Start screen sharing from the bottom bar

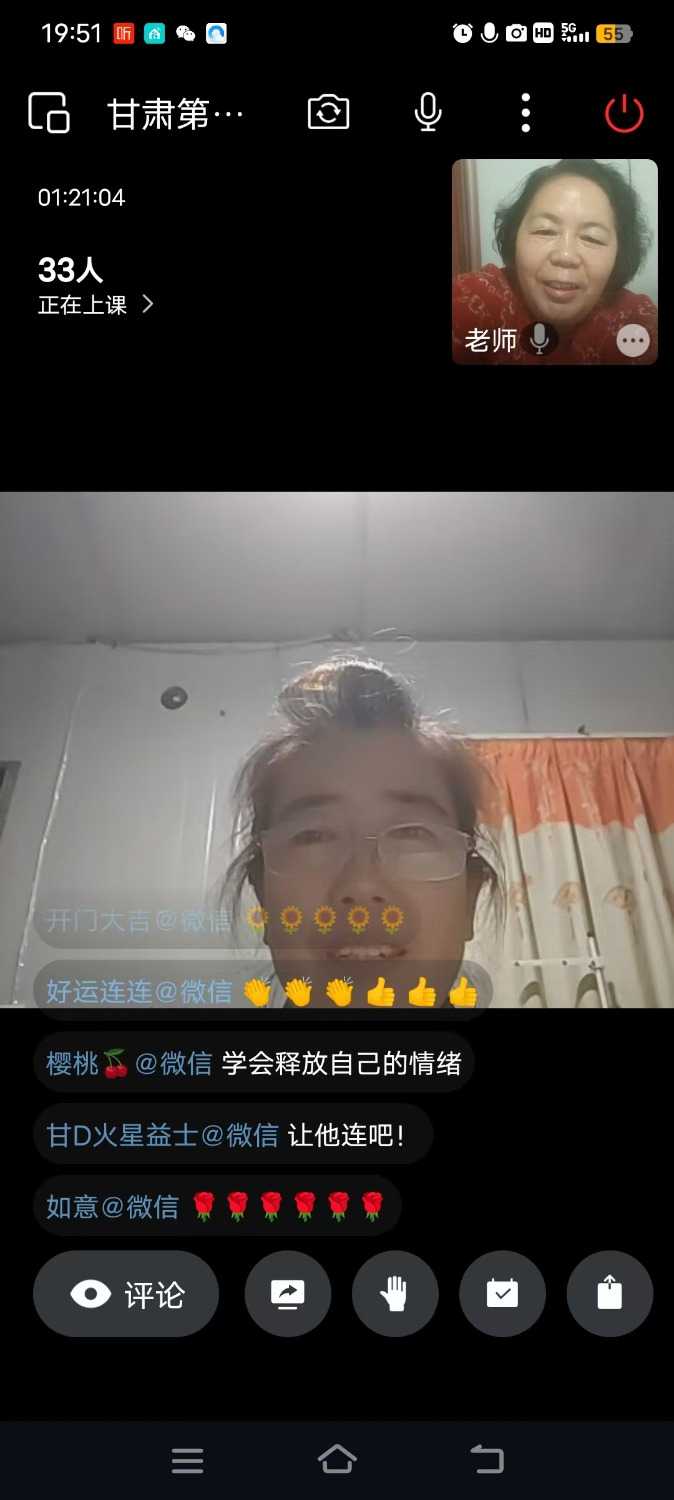(x=288, y=1294)
